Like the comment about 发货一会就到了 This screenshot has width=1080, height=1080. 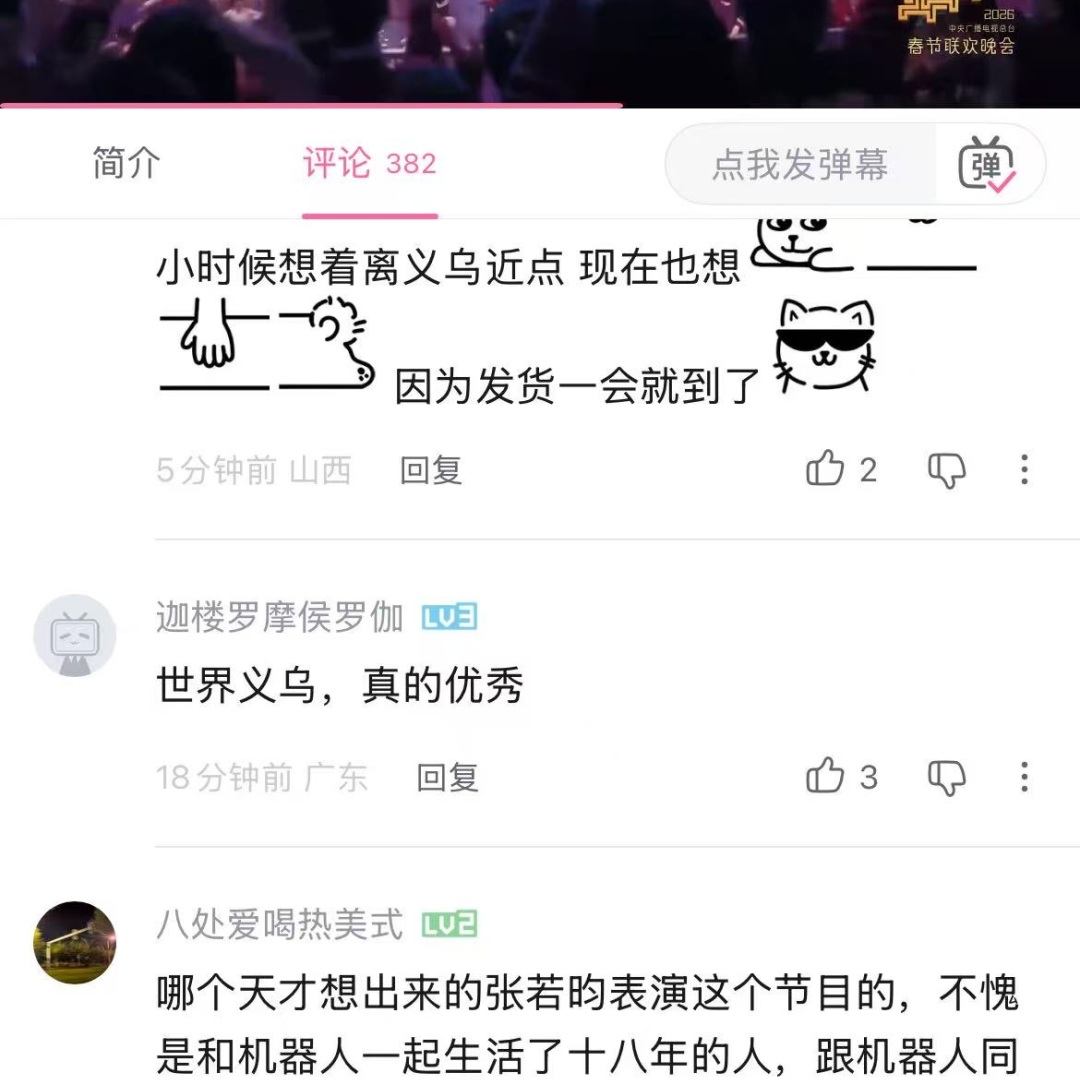tap(827, 469)
